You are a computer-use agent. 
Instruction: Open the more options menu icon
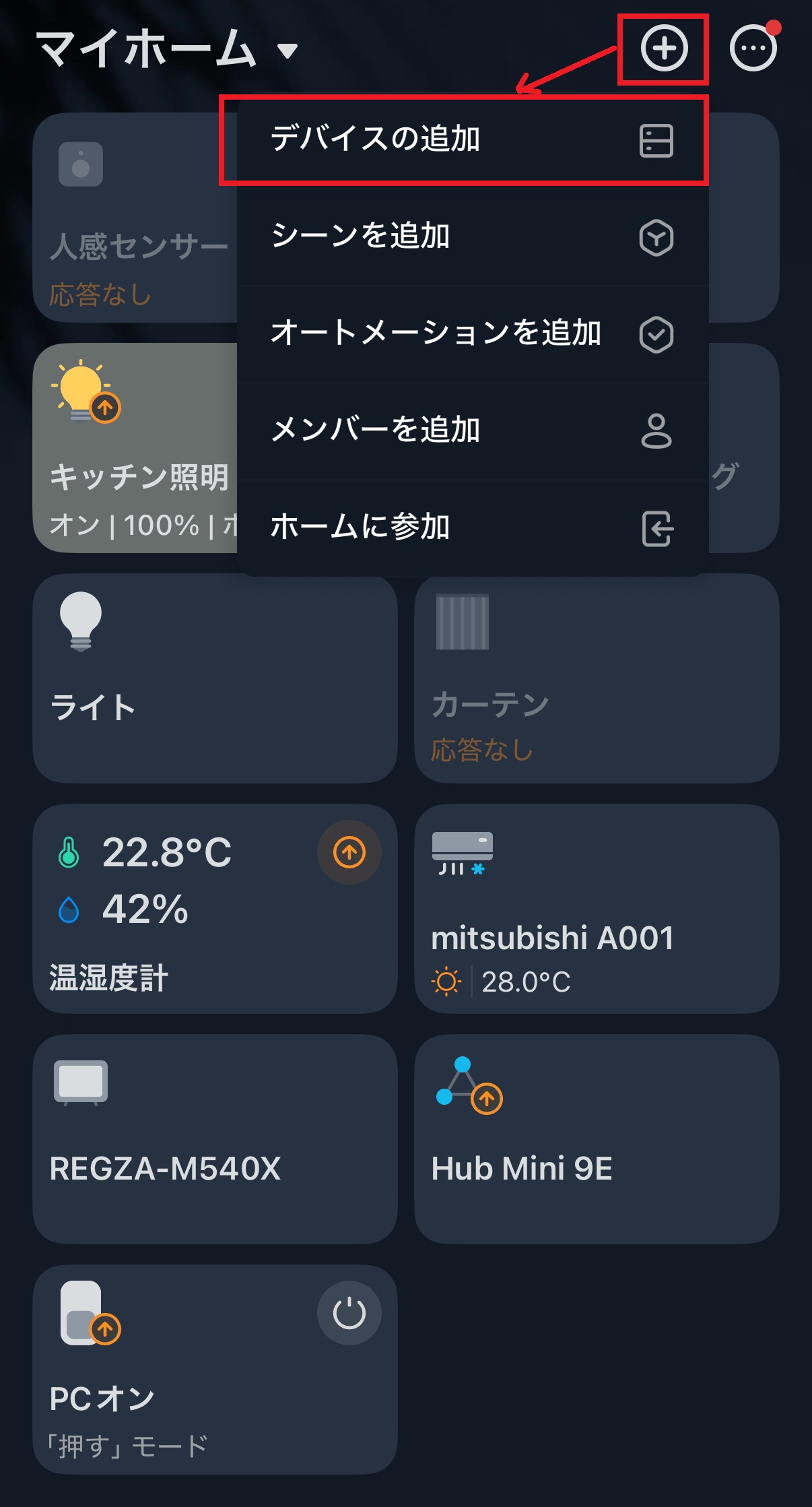click(753, 49)
